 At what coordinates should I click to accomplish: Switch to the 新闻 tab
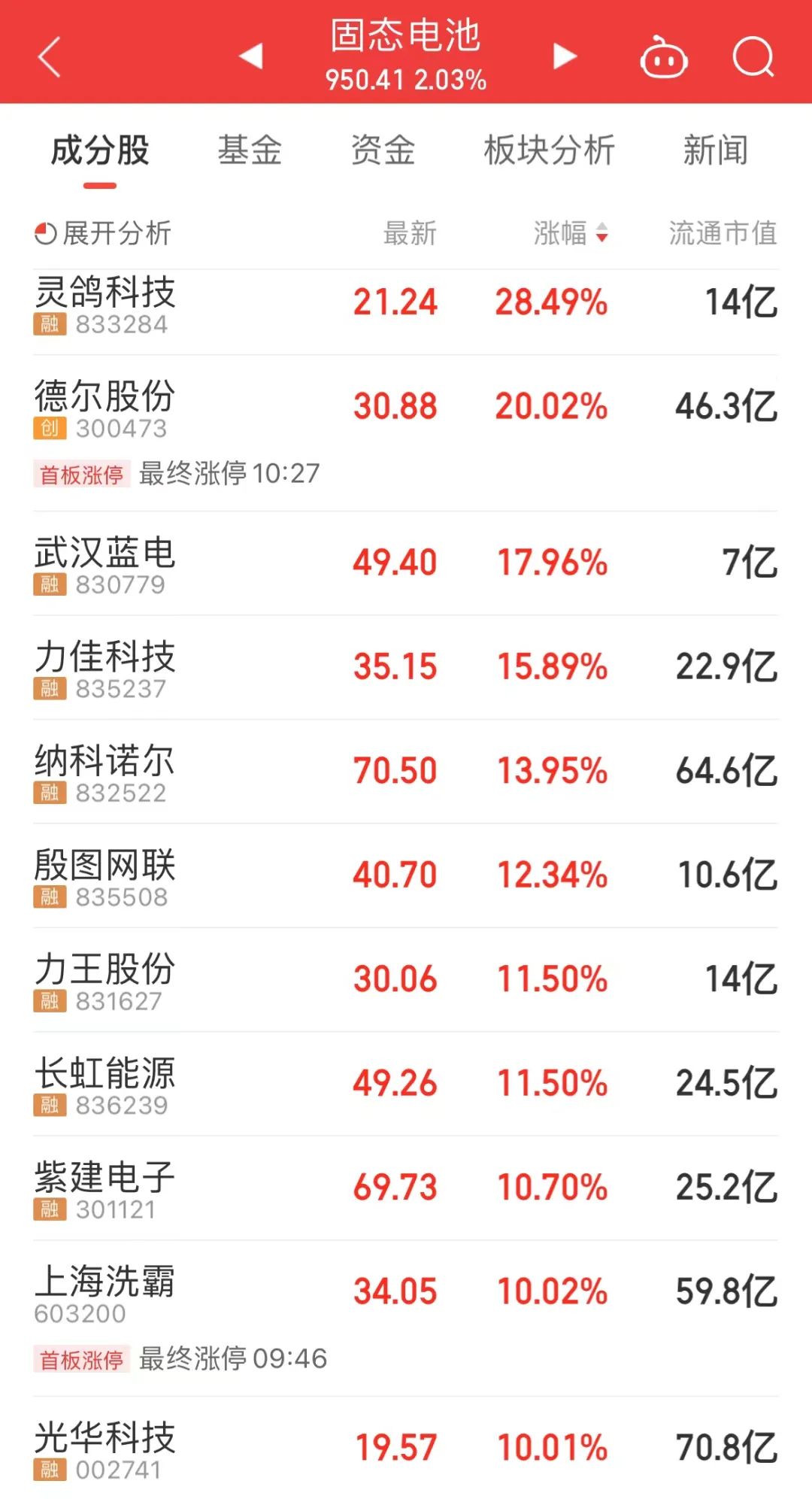pyautogui.click(x=715, y=150)
